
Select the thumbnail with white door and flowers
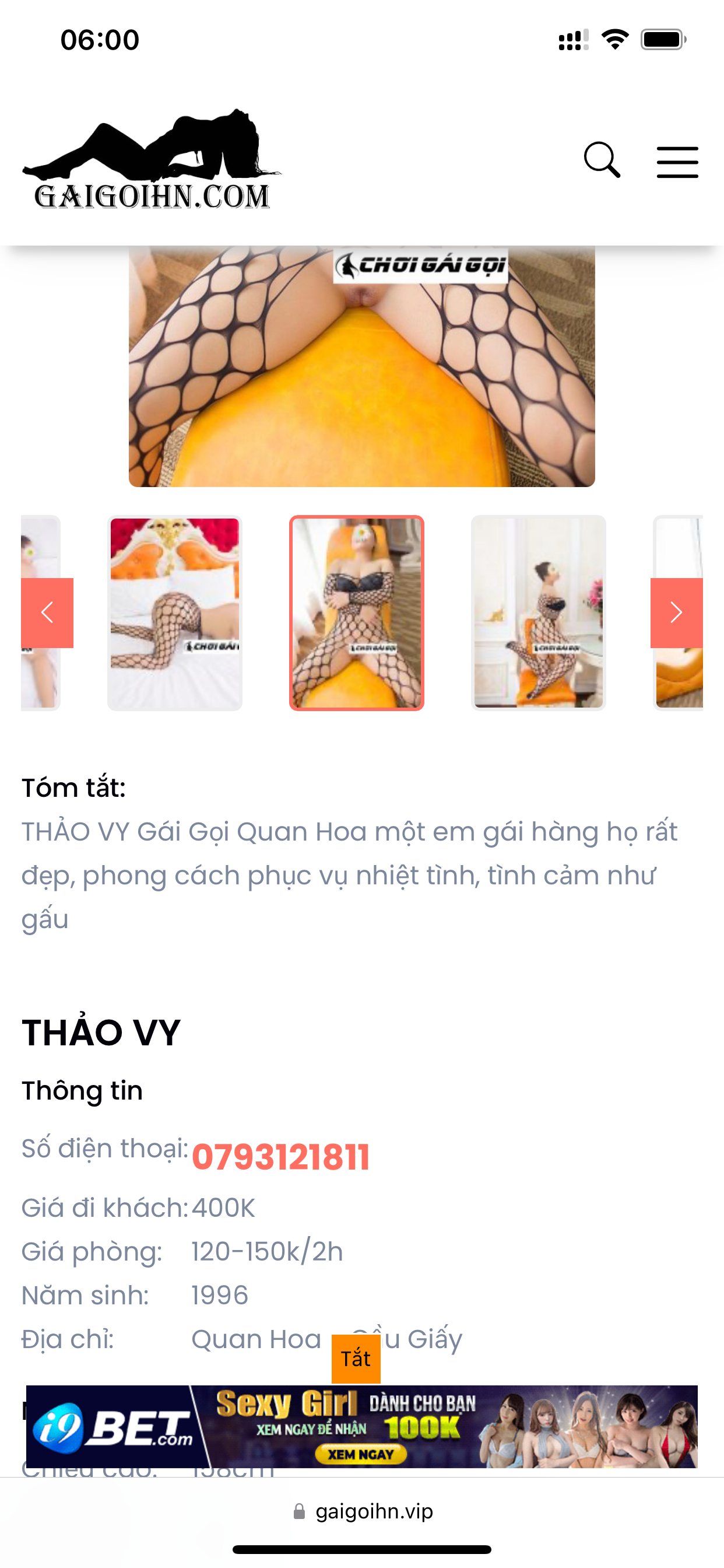tap(538, 612)
